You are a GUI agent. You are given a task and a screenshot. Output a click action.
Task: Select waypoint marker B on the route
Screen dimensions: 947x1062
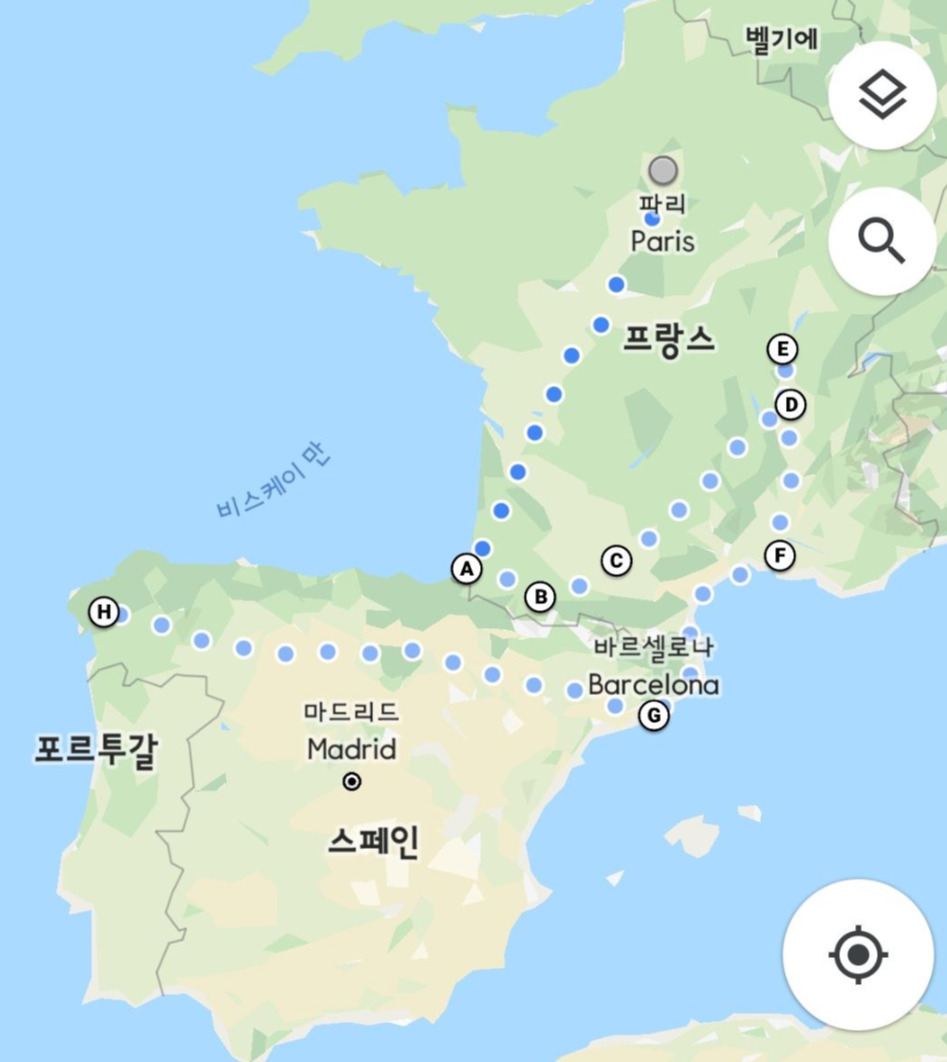pos(540,597)
